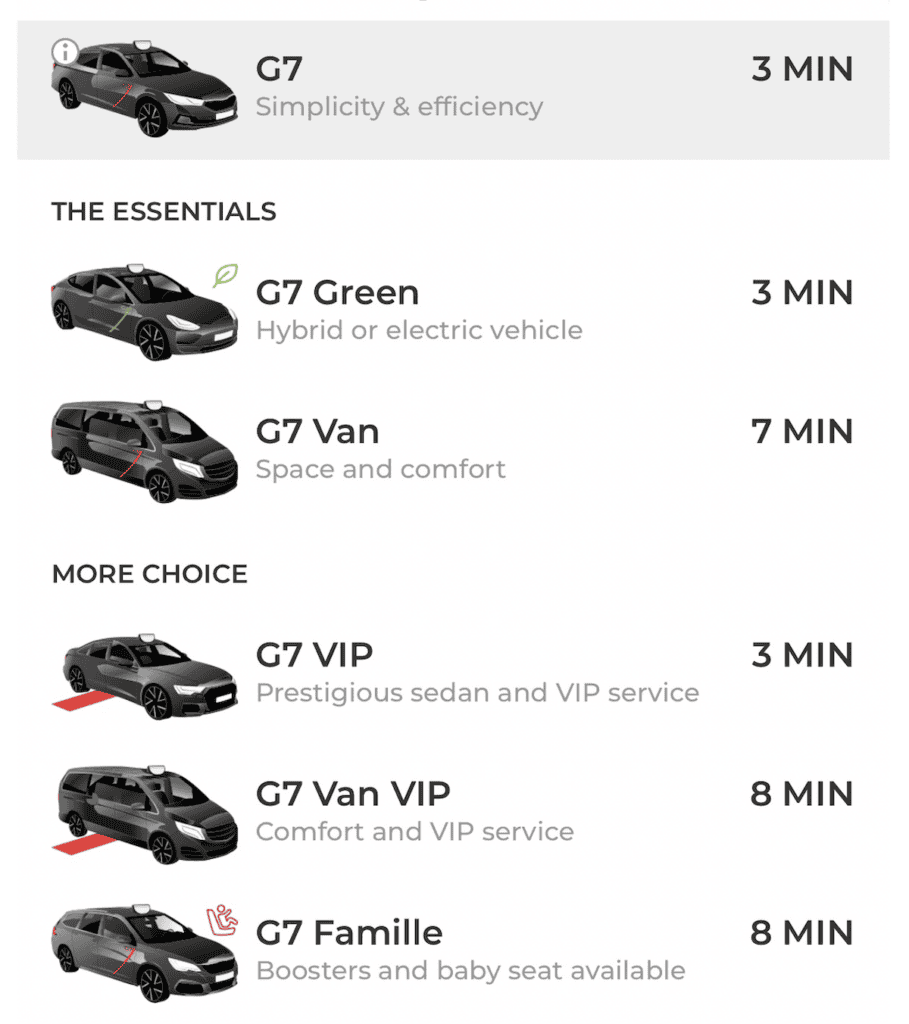The height and width of the screenshot is (1024, 909).
Task: Click the G7 Van vehicle illustration
Action: (x=140, y=450)
